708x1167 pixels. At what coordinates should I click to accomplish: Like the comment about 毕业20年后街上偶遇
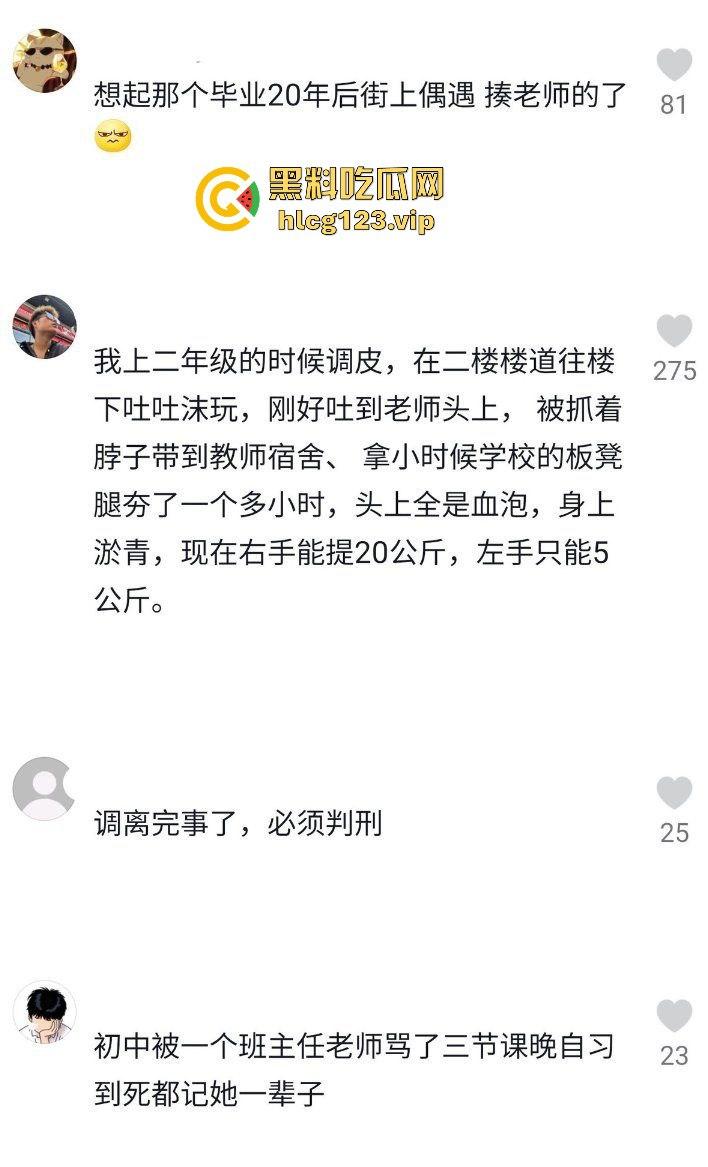[674, 66]
